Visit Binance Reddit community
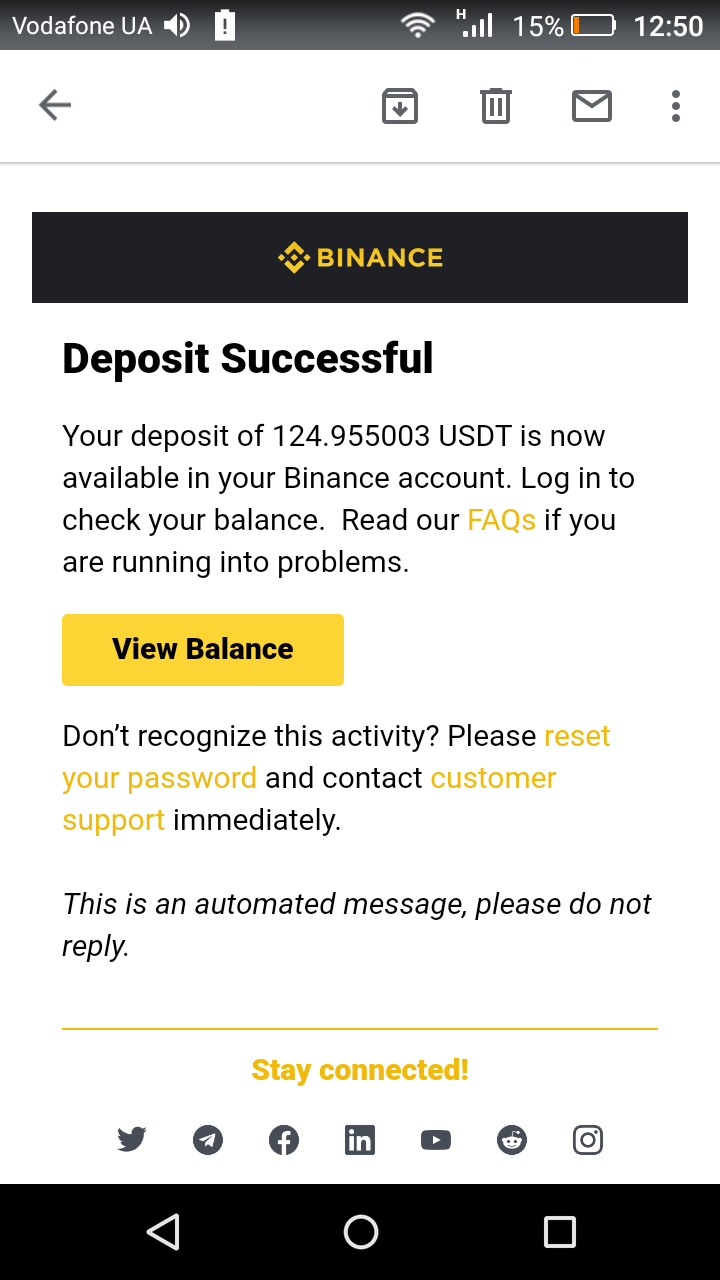The width and height of the screenshot is (720, 1280). click(x=512, y=1139)
